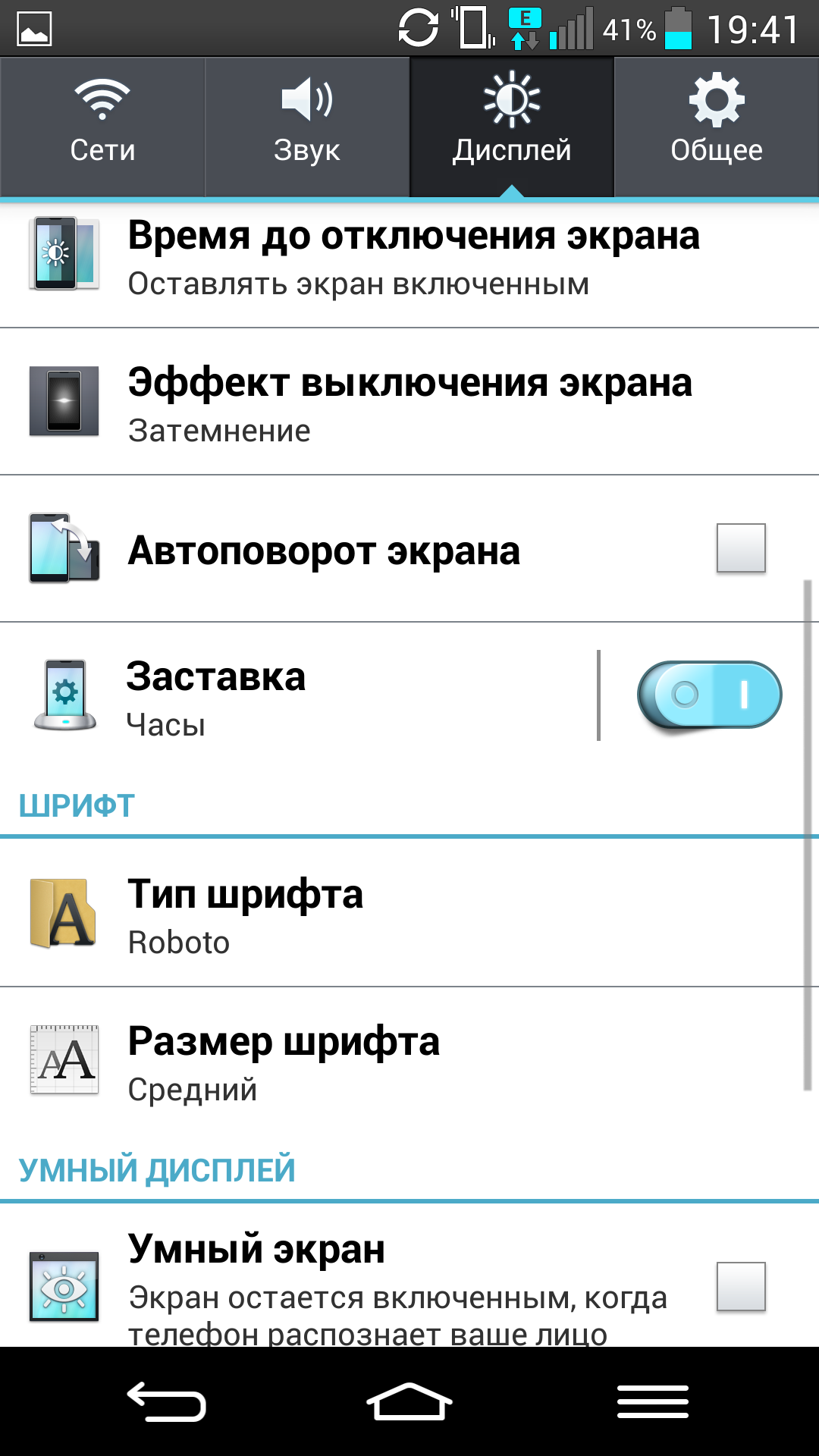
Task: Switch to the Звук tab
Action: pyautogui.click(x=307, y=127)
